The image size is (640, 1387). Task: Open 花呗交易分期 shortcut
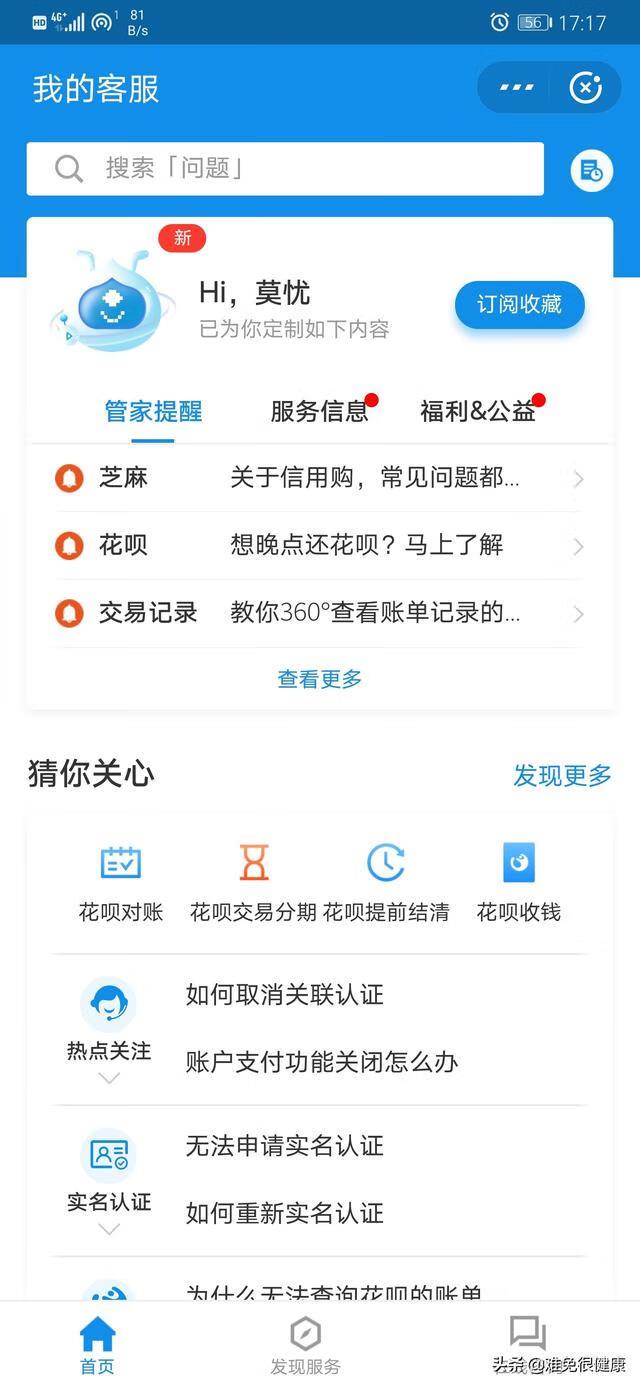pos(253,880)
